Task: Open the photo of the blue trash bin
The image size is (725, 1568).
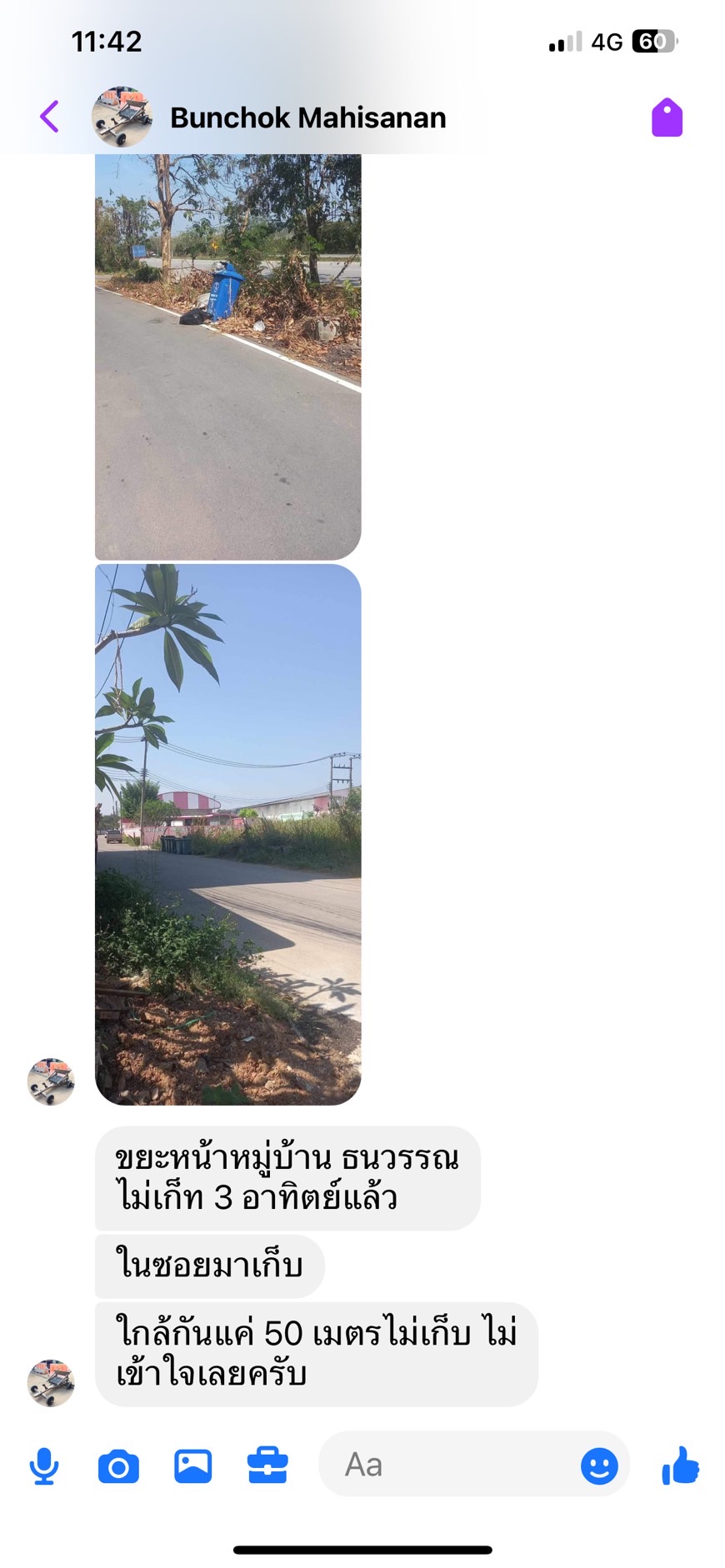Action: point(227,357)
